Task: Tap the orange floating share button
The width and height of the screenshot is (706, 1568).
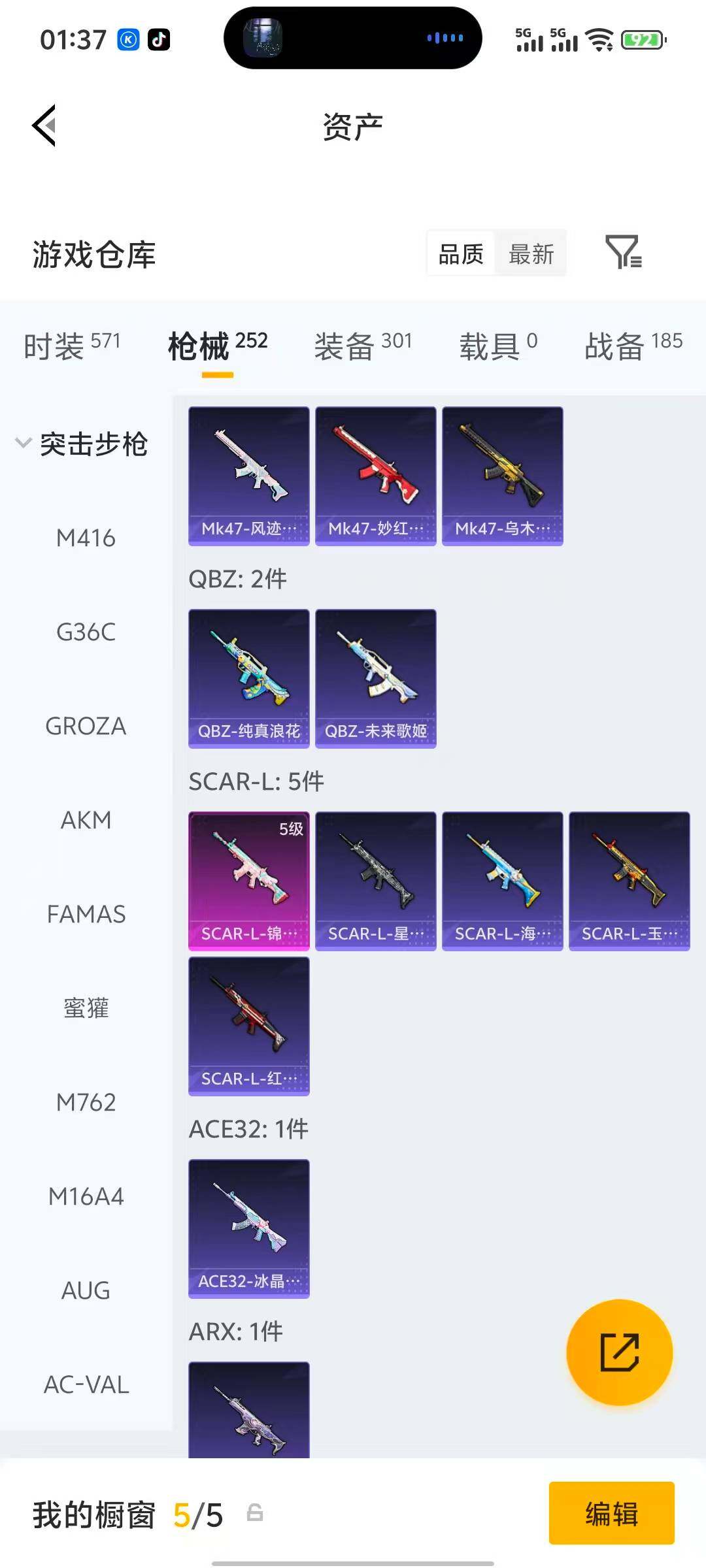Action: (619, 1352)
